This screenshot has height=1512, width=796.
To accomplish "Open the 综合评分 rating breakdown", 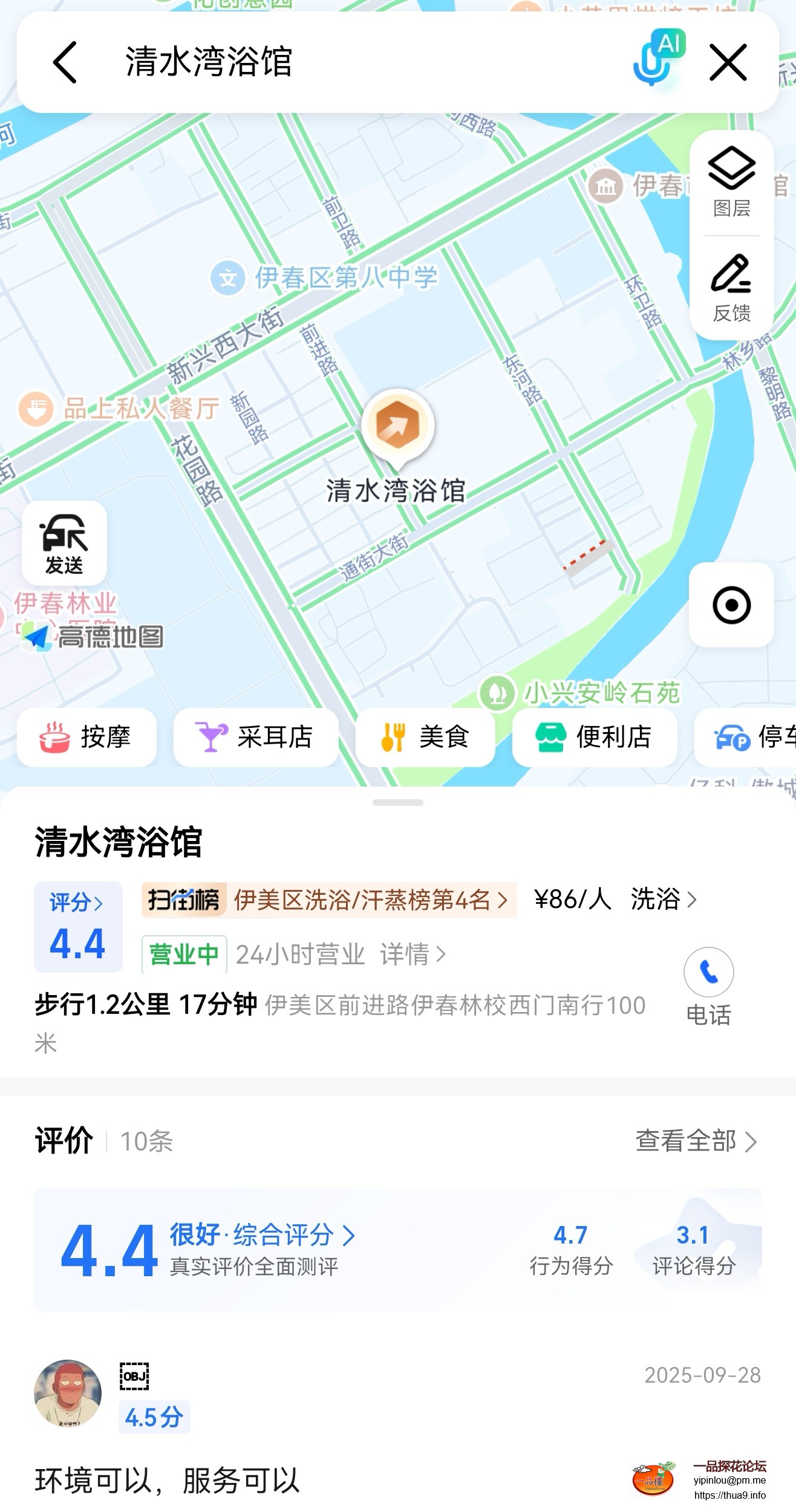I will point(261,1235).
